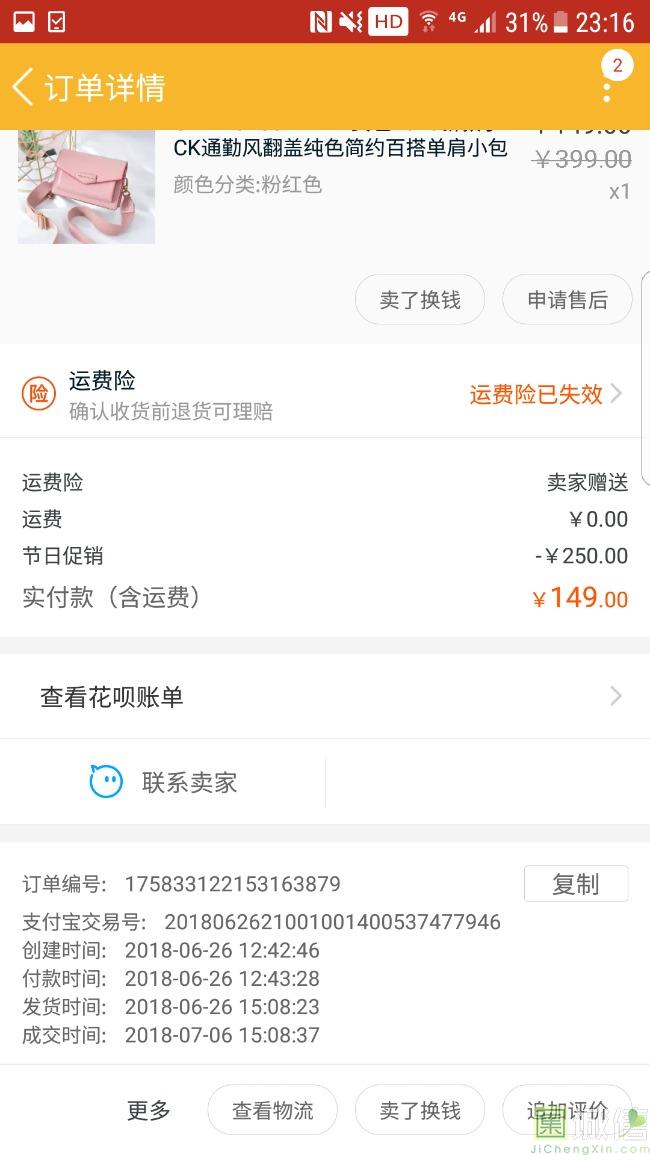Tap the 申请售后 button
This screenshot has width=650, height=1155.
pos(567,300)
